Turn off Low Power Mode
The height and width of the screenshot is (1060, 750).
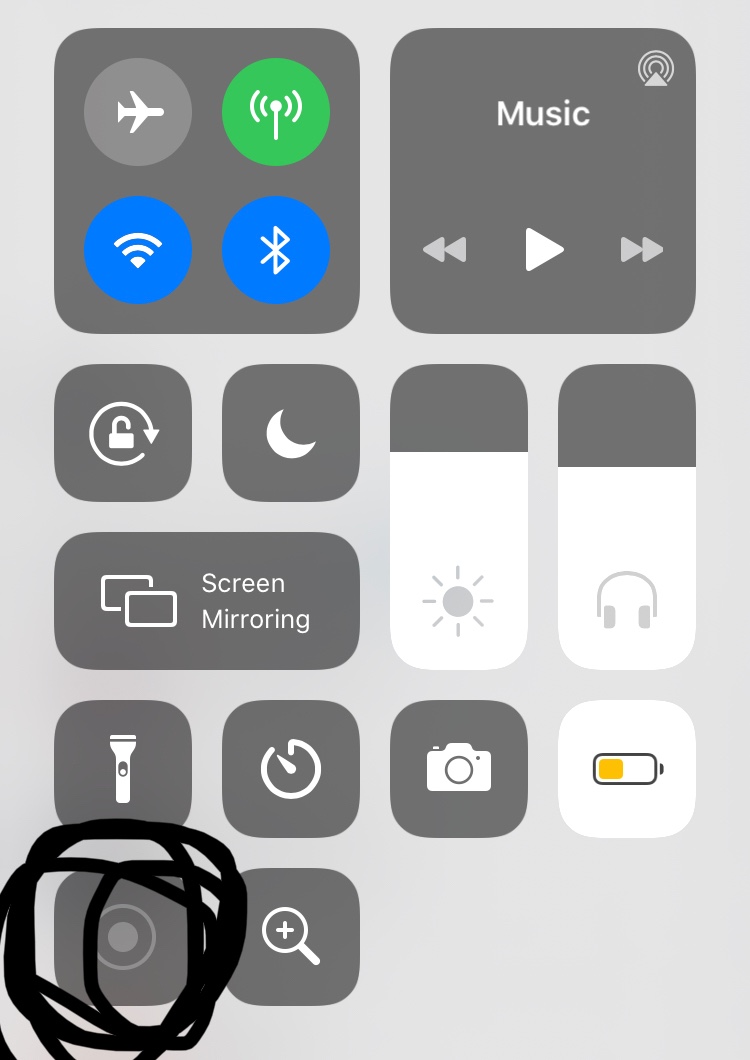[627, 769]
